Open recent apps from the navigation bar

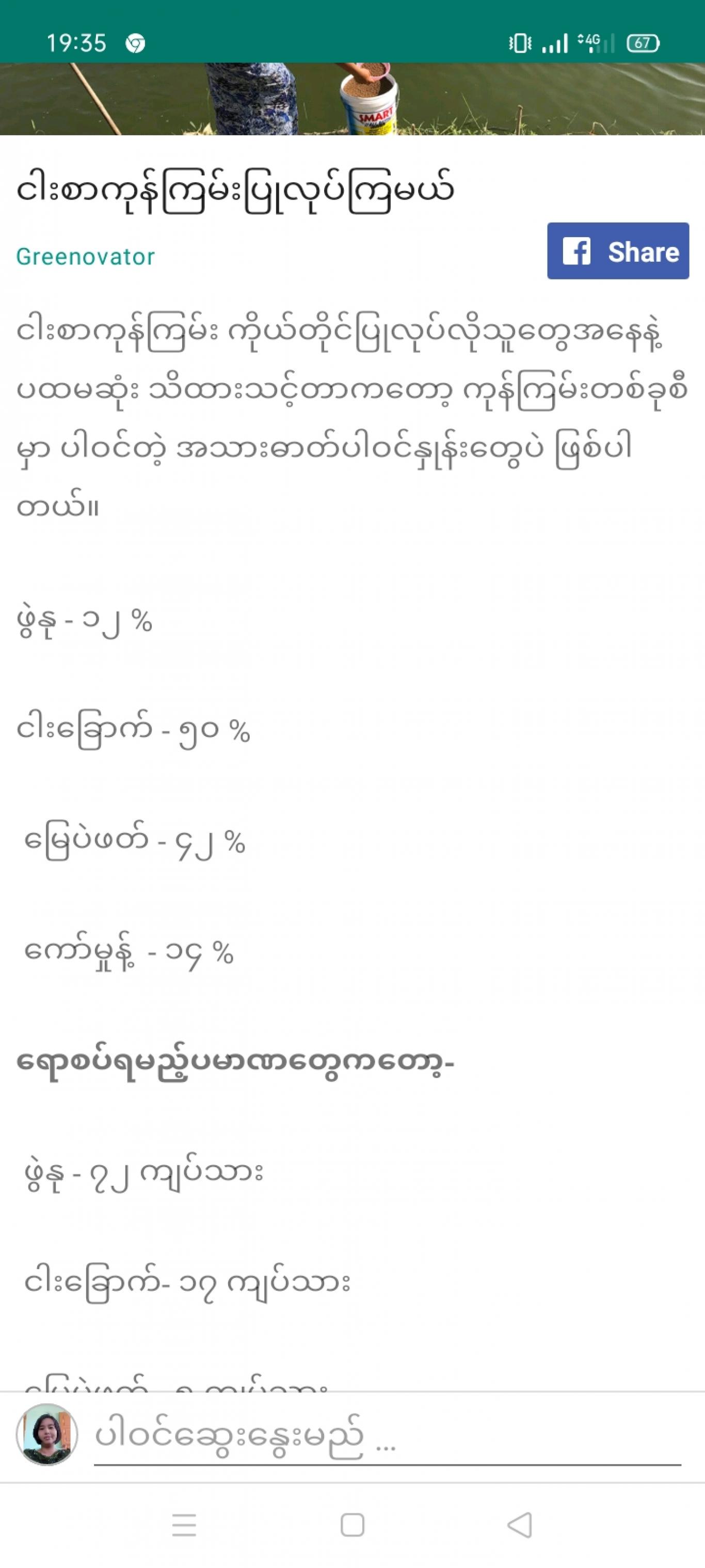pos(184,1525)
